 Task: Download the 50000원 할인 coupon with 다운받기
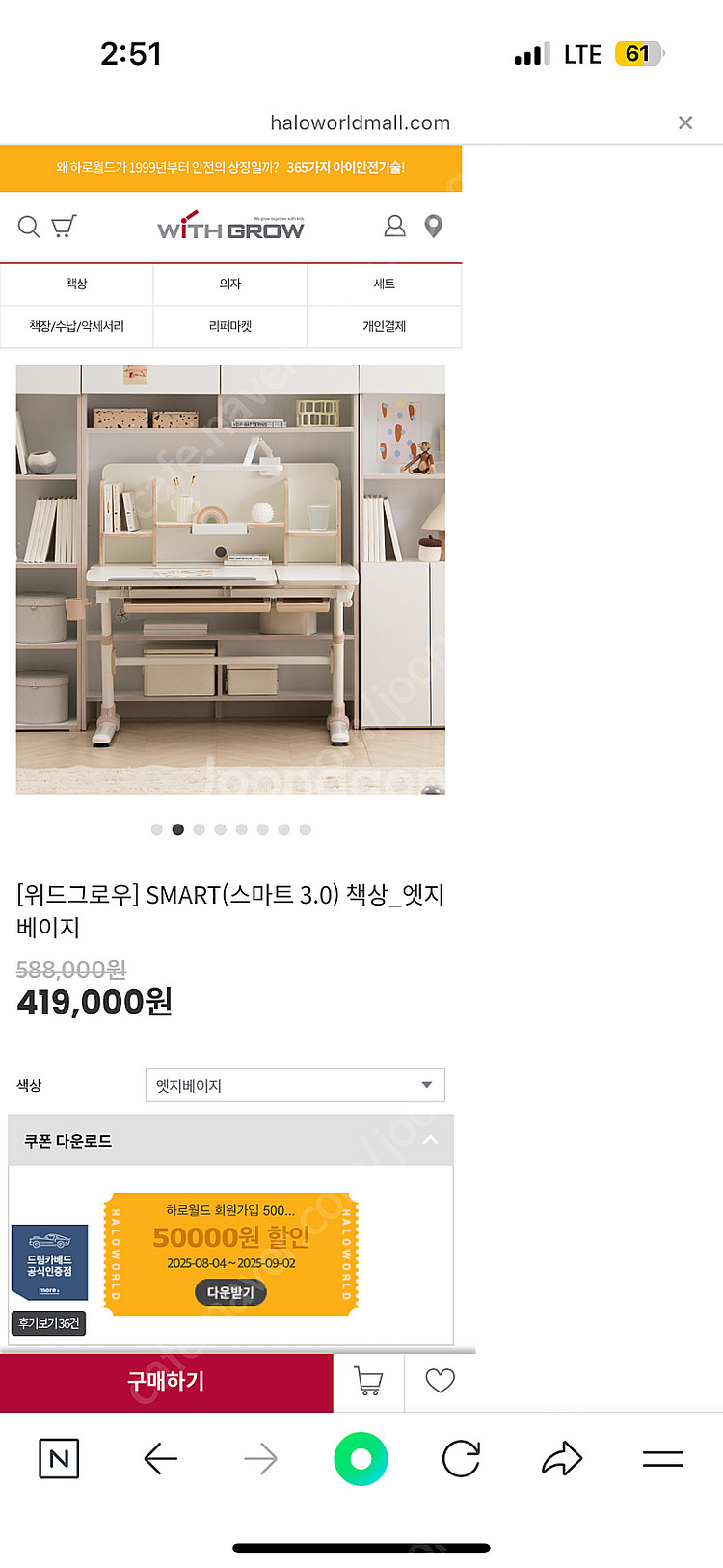click(230, 1292)
